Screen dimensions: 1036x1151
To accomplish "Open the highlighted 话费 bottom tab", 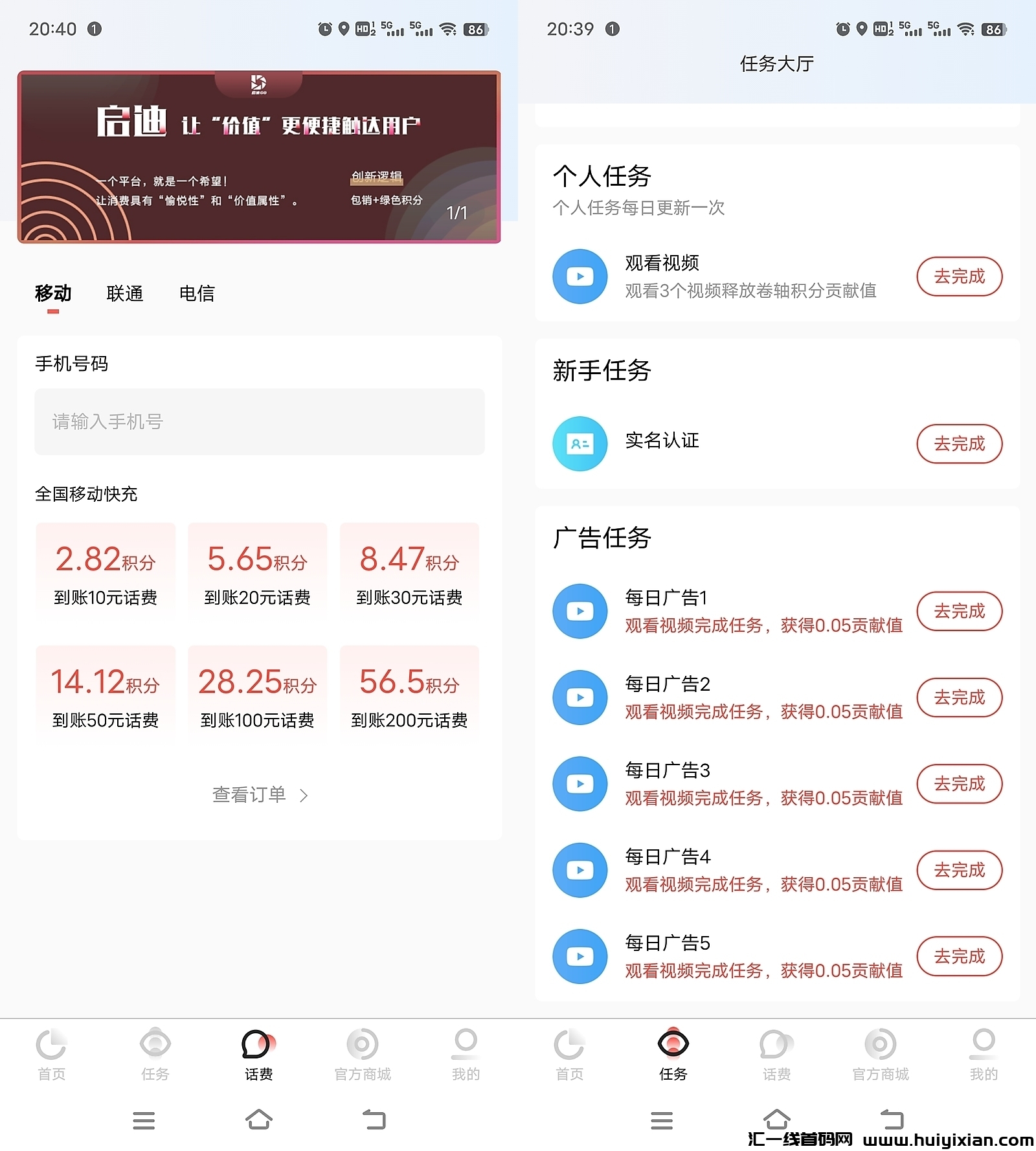I will click(x=258, y=1054).
